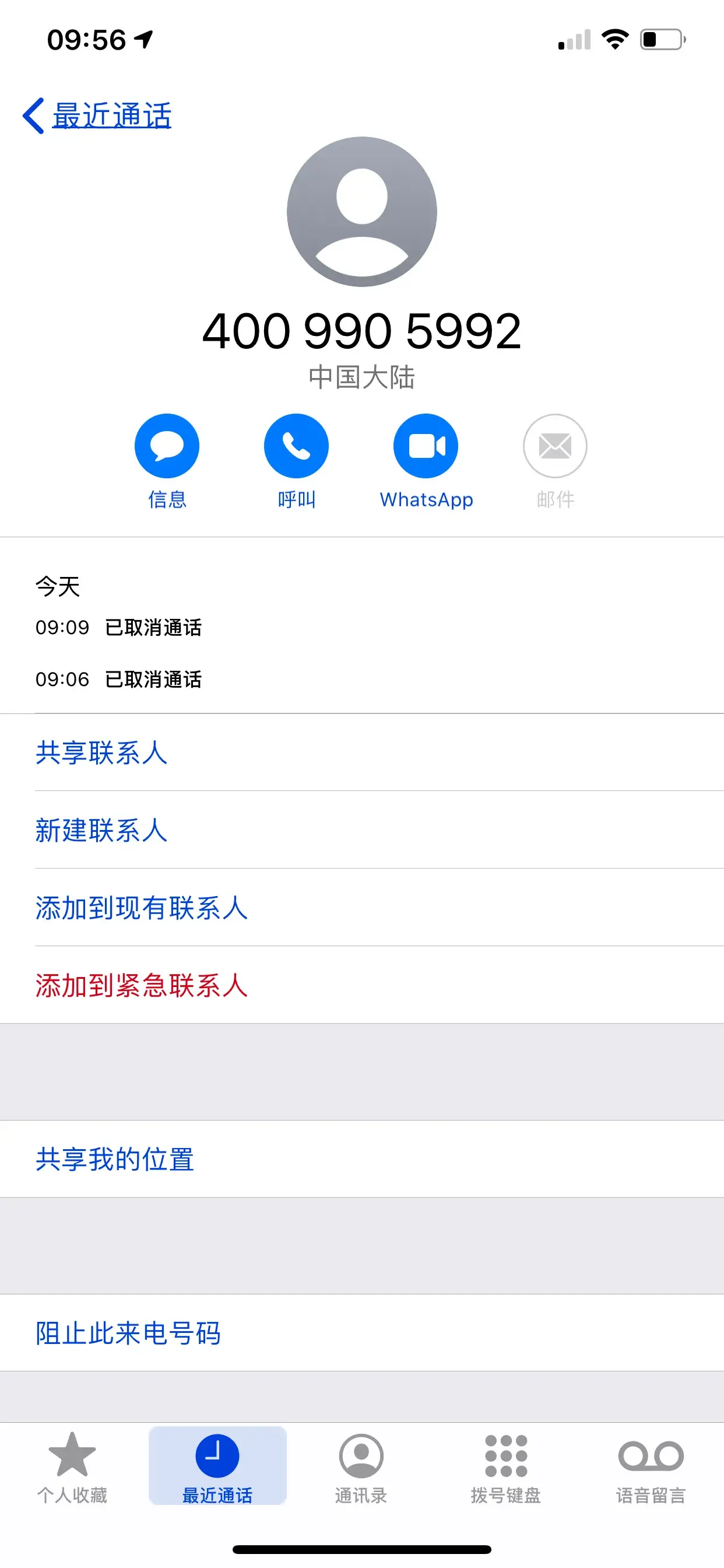Tap 添加到紧急联系人

pyautogui.click(x=142, y=985)
